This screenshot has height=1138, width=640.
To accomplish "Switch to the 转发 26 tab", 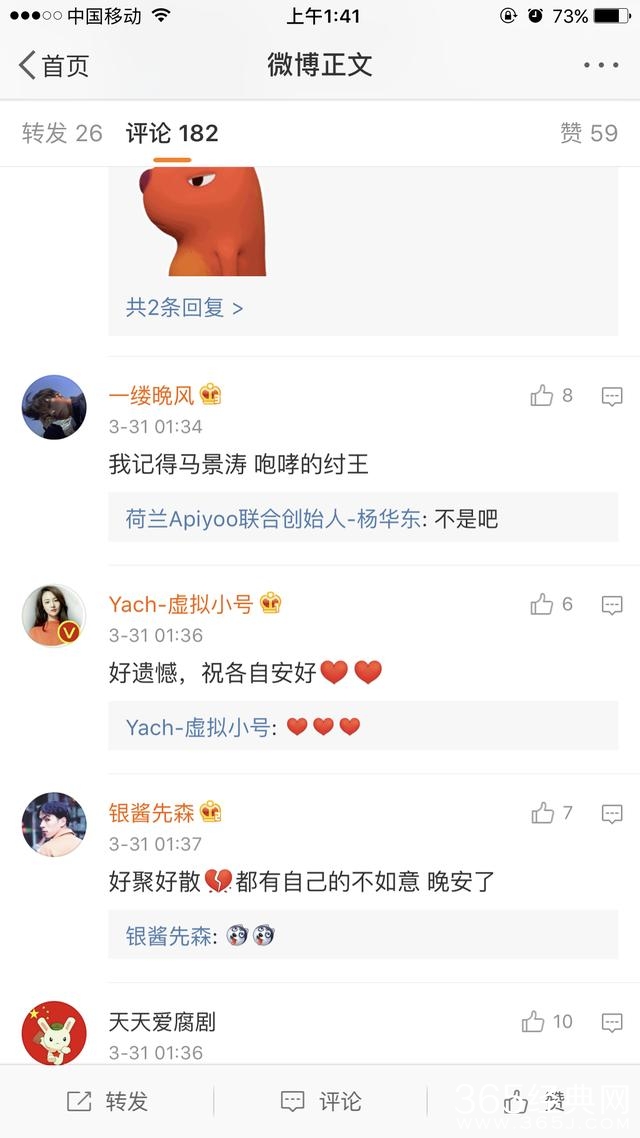I will 62,133.
